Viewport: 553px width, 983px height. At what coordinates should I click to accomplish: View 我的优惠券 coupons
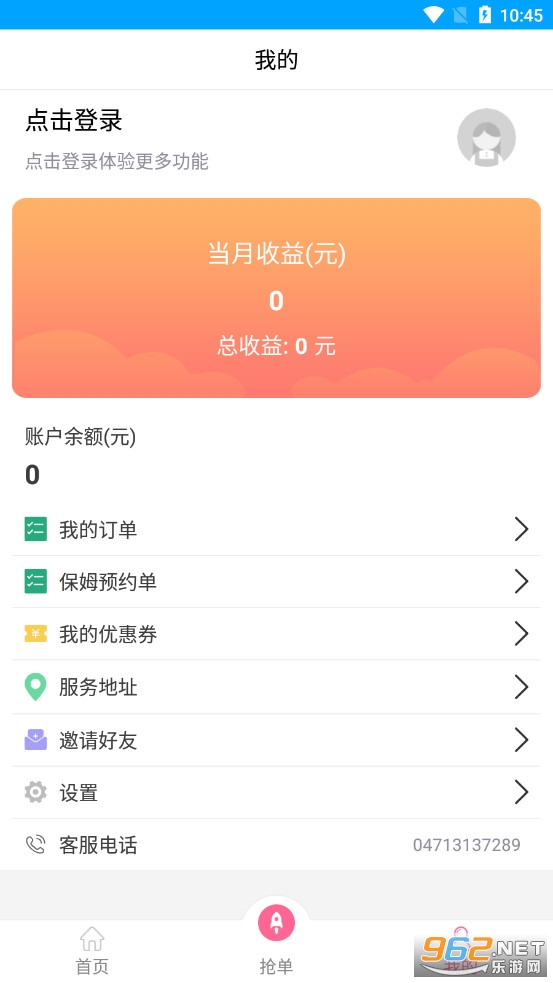tap(276, 634)
